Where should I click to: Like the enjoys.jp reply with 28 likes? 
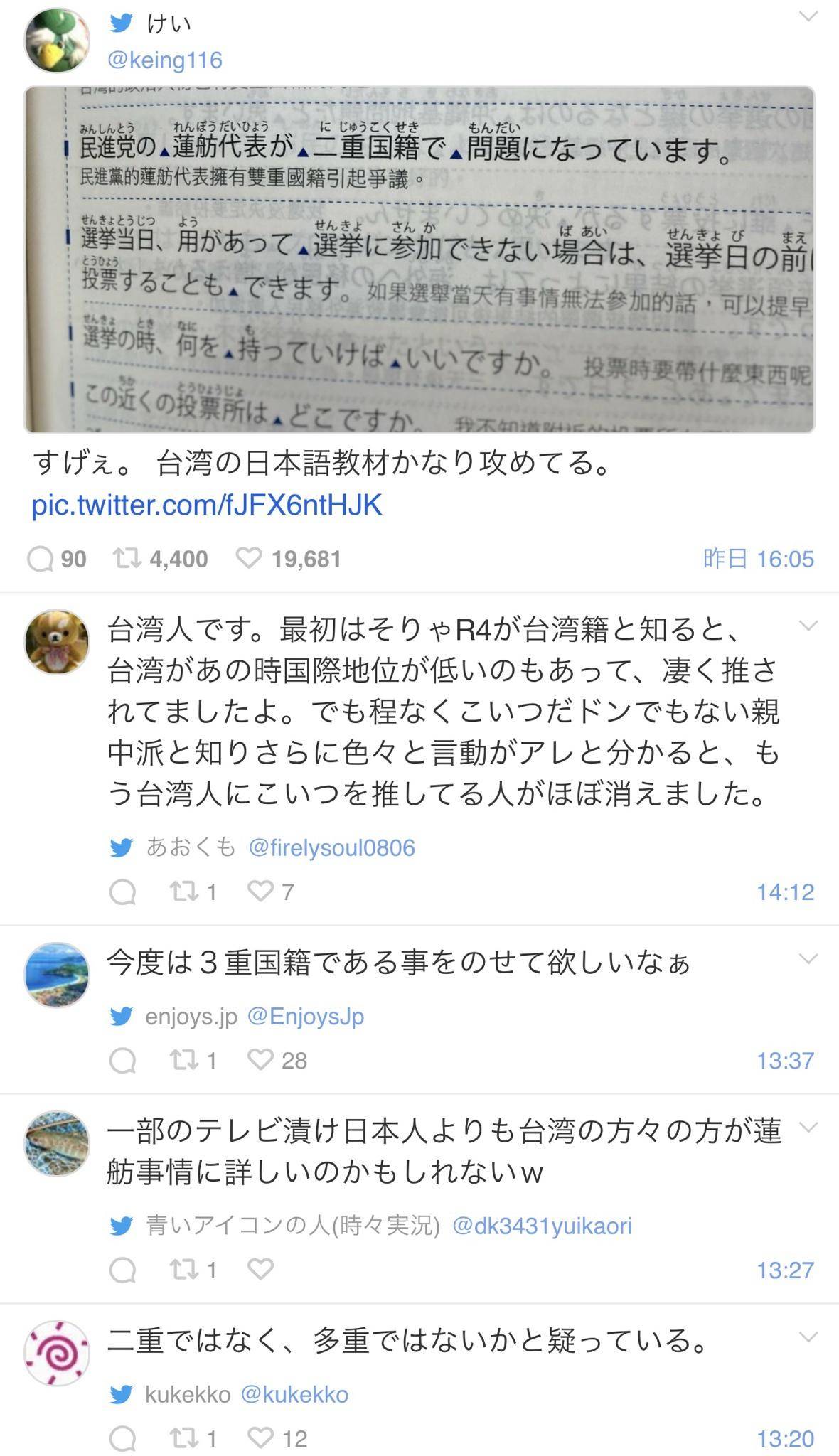tap(260, 1060)
